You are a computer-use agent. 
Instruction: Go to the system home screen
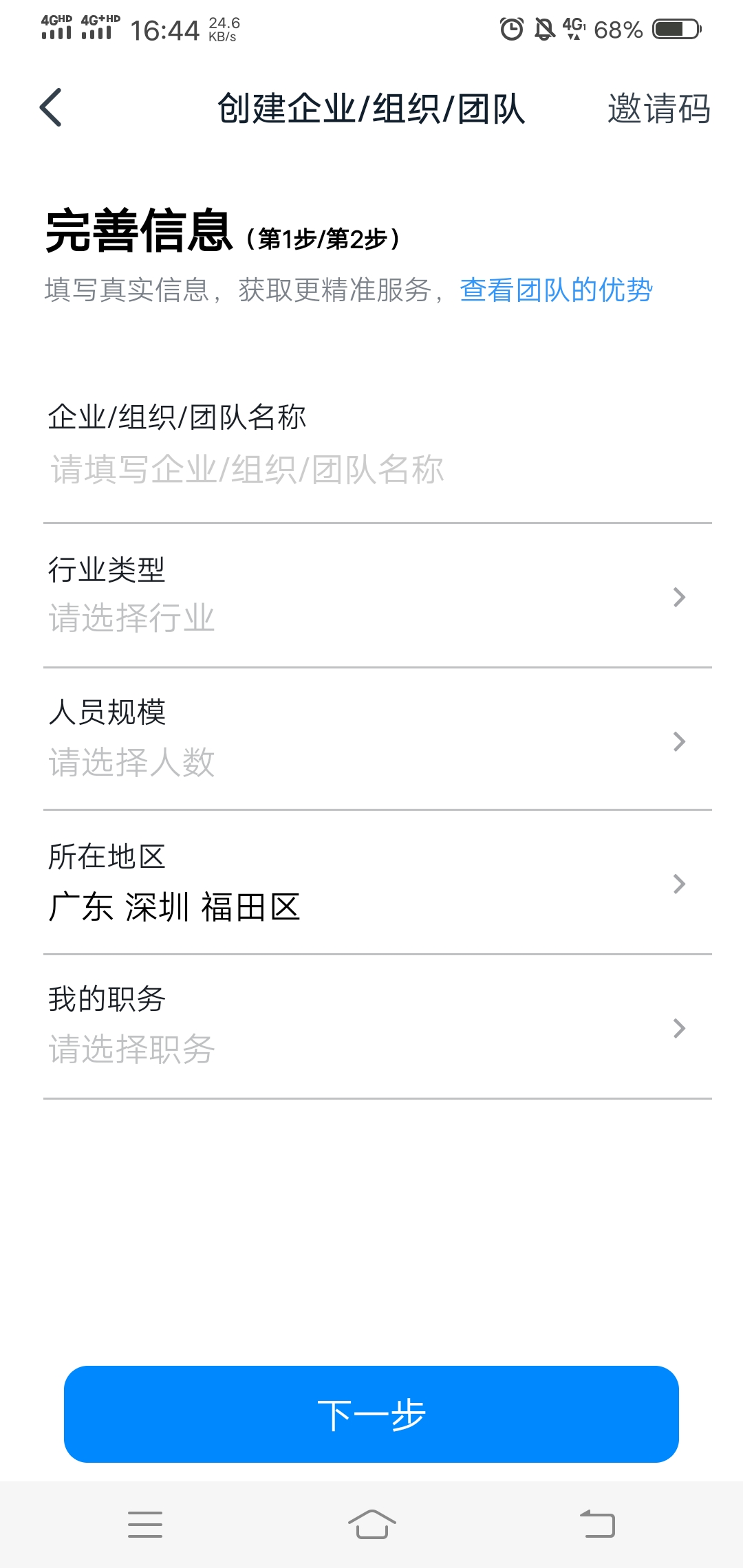371,1524
